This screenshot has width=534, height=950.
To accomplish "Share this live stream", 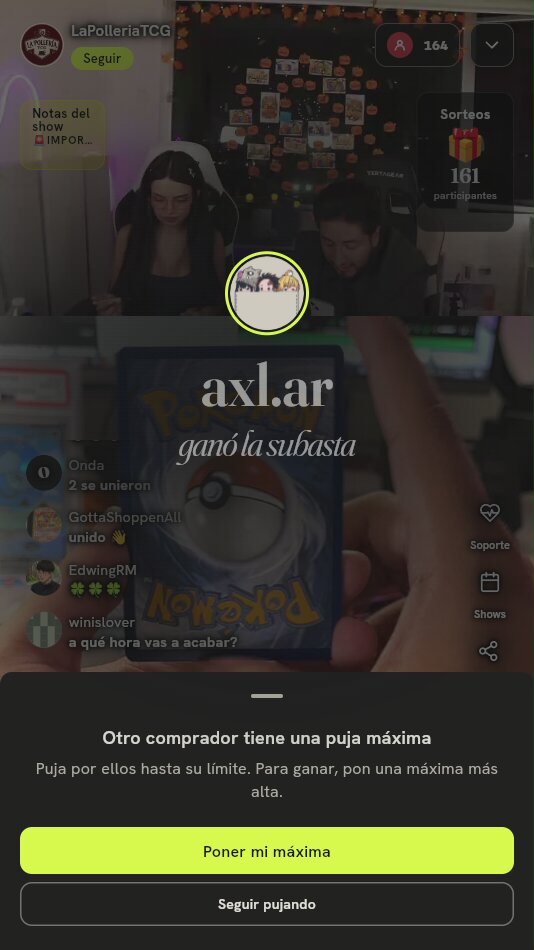I will (x=489, y=651).
